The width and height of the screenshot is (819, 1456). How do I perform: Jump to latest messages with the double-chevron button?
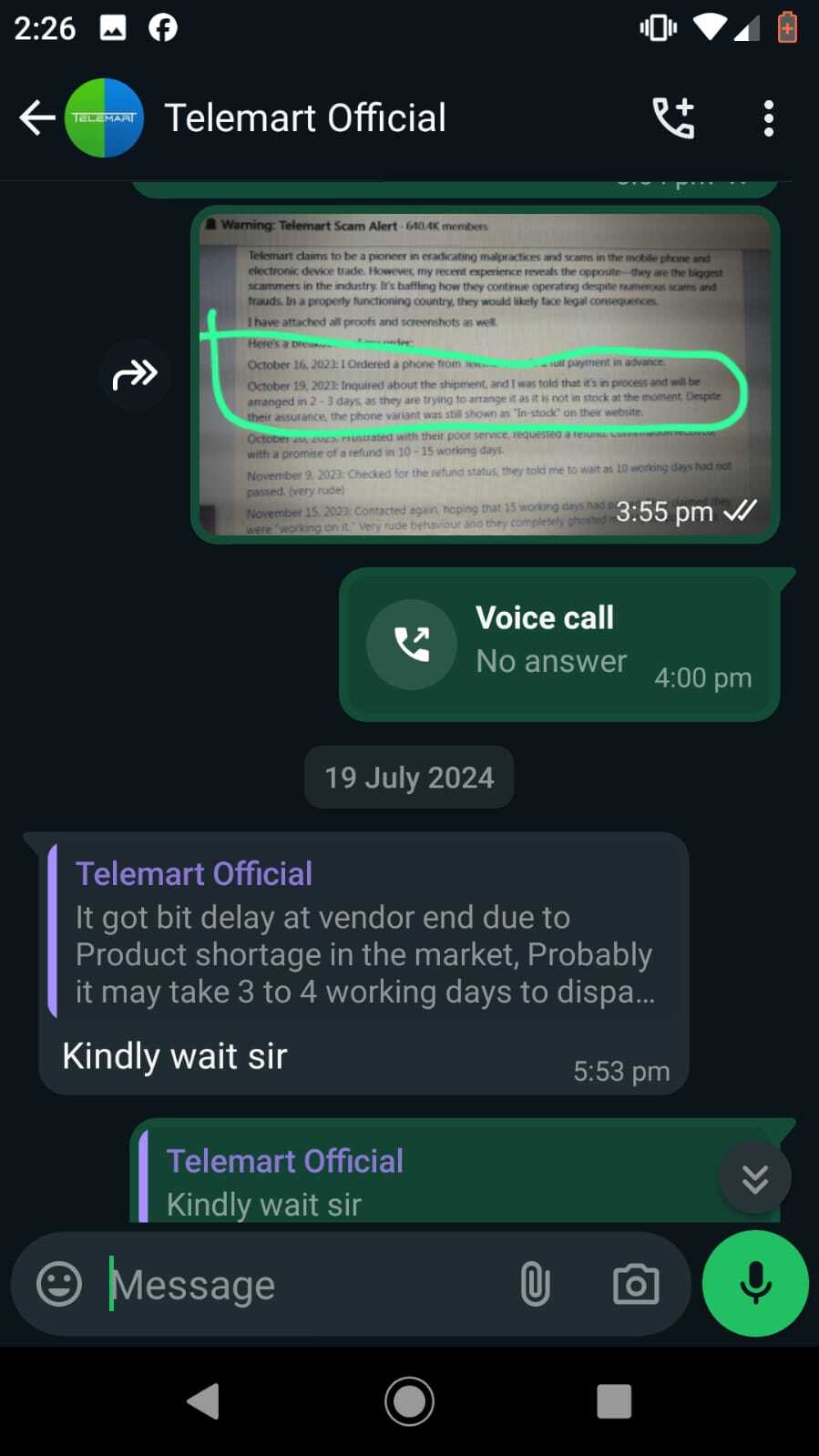coord(754,1178)
